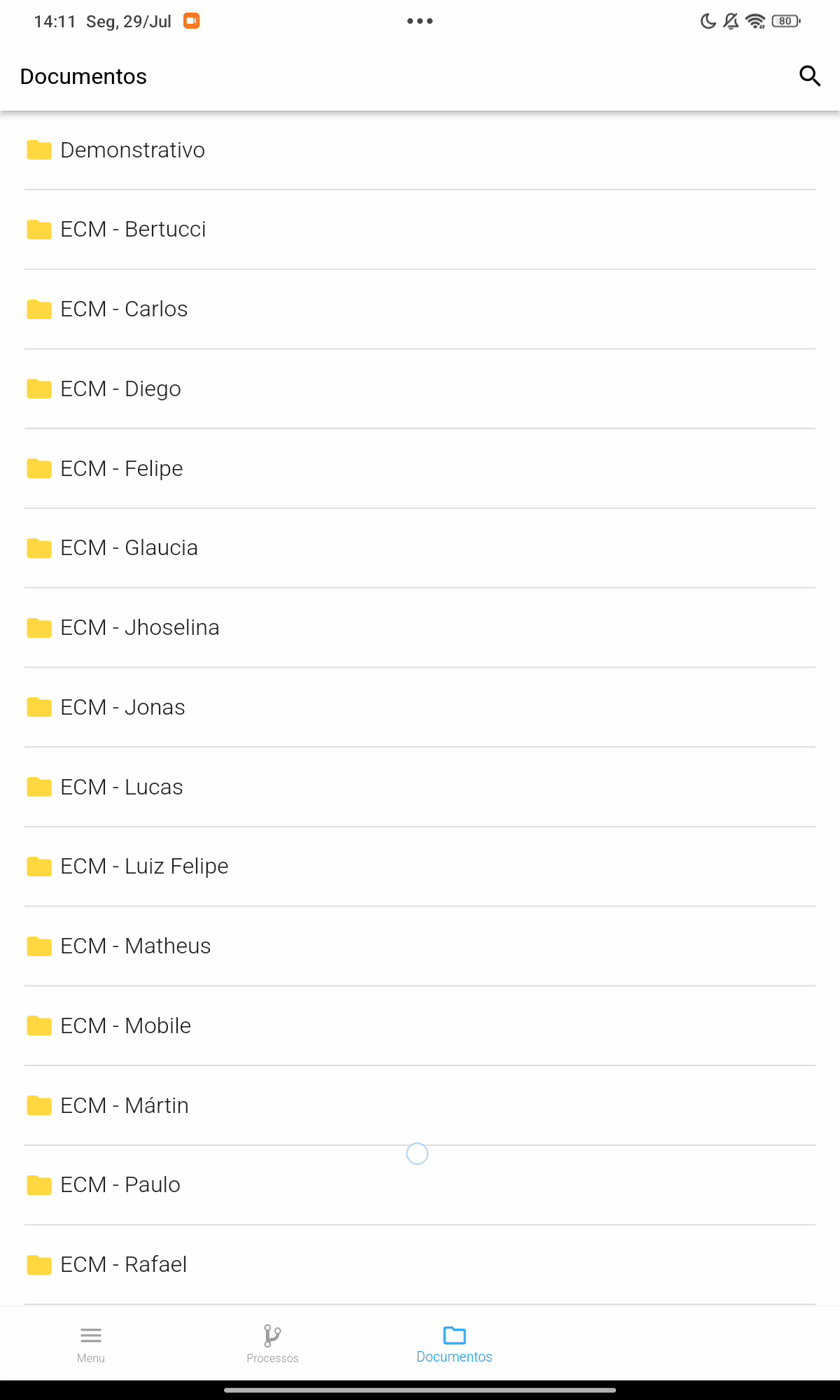Open the ECM - Diego folder
This screenshot has width=840, height=1400.
pos(420,389)
